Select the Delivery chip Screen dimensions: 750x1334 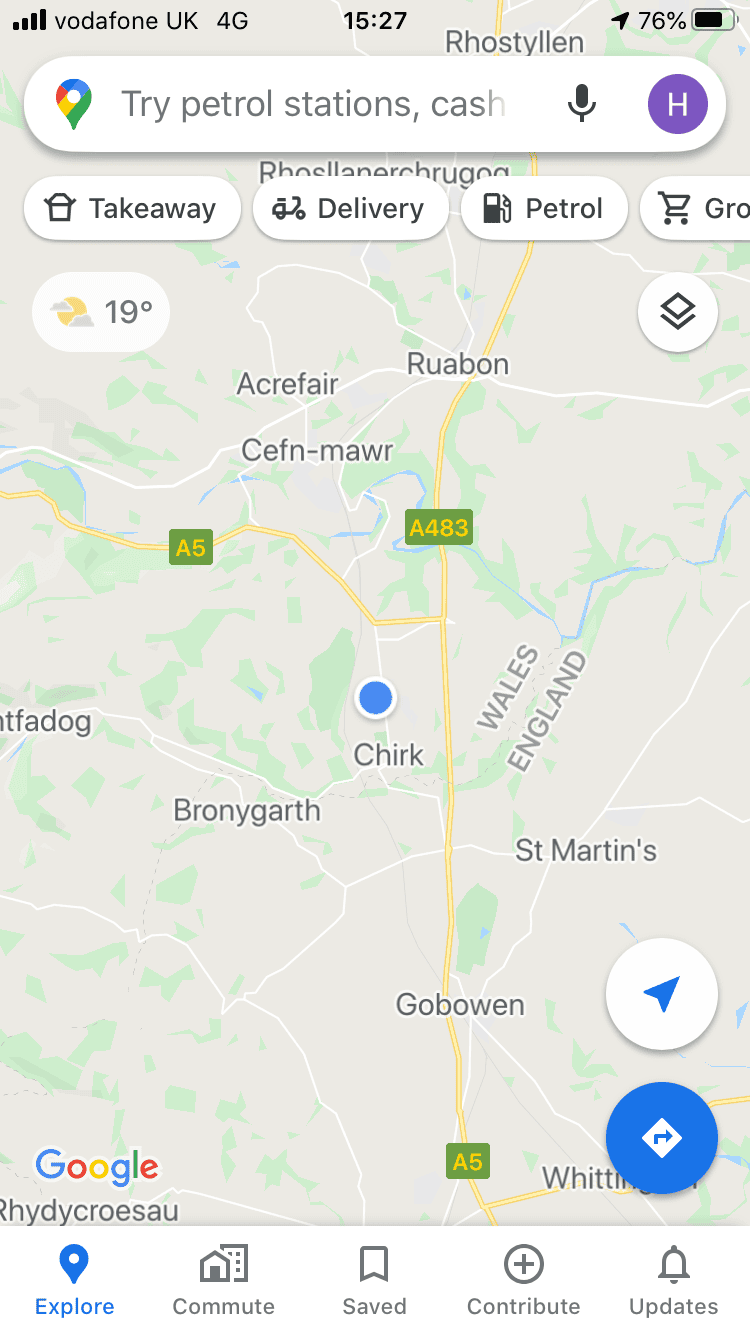point(351,209)
